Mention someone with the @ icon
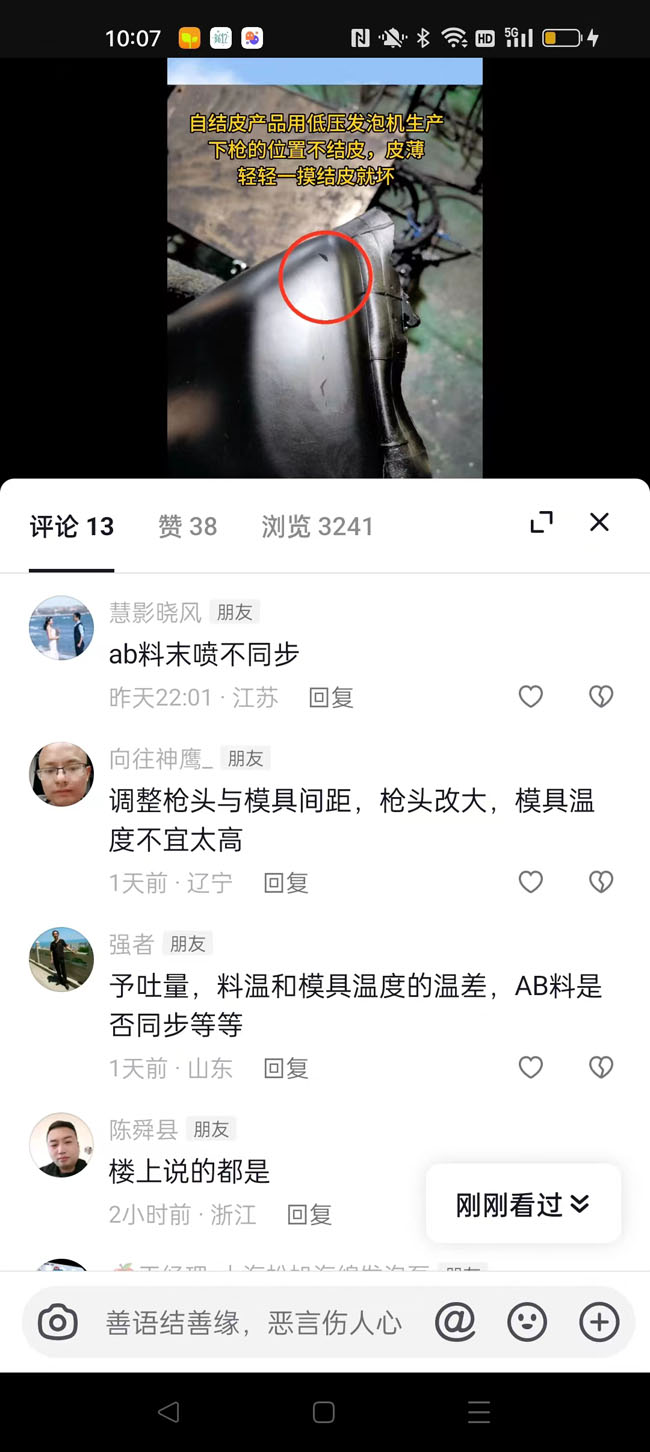Image resolution: width=650 pixels, height=1452 pixels. point(455,1323)
